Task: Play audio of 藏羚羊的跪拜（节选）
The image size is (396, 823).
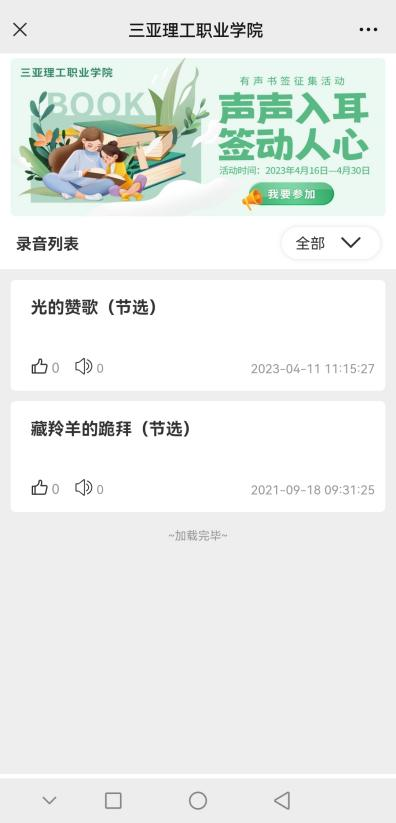Action: [x=84, y=488]
